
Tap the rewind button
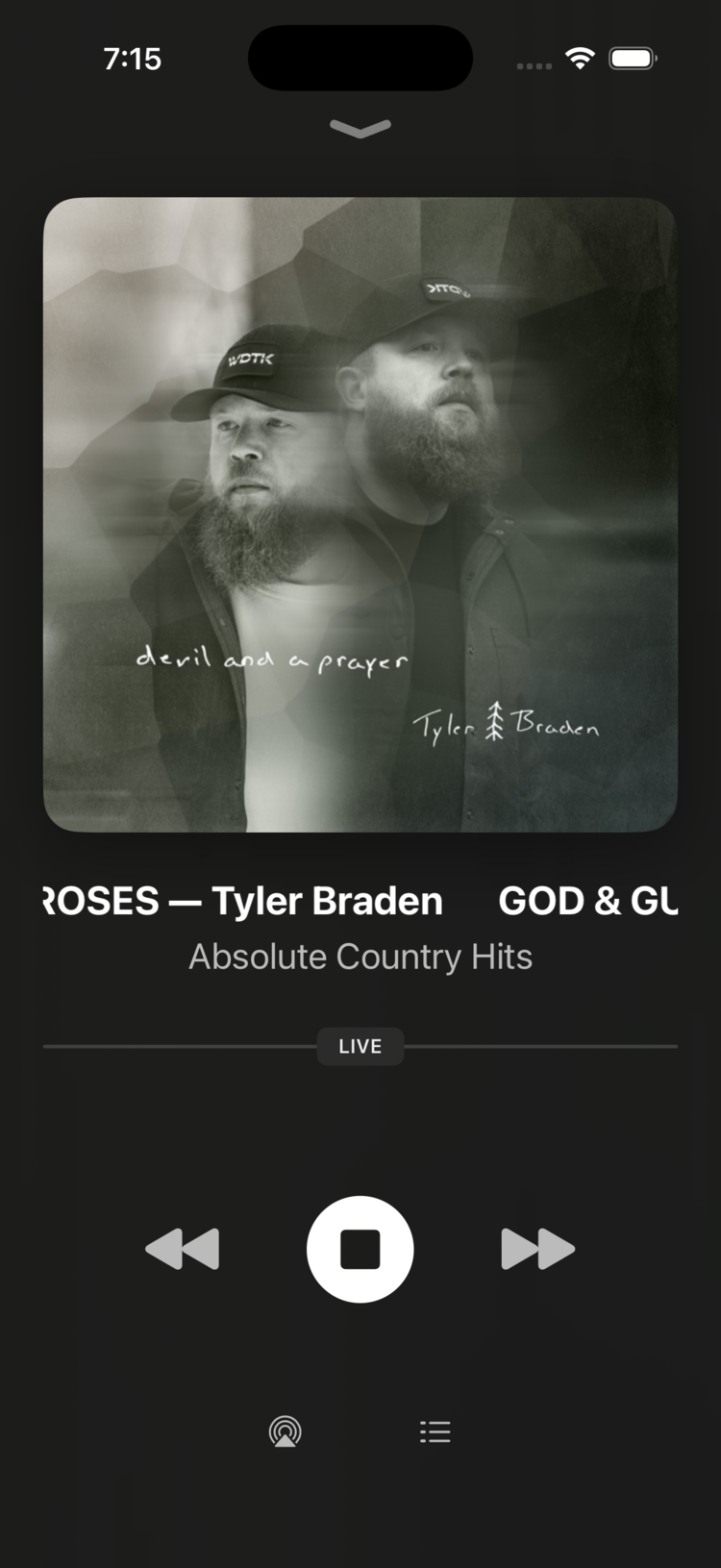(183, 1249)
